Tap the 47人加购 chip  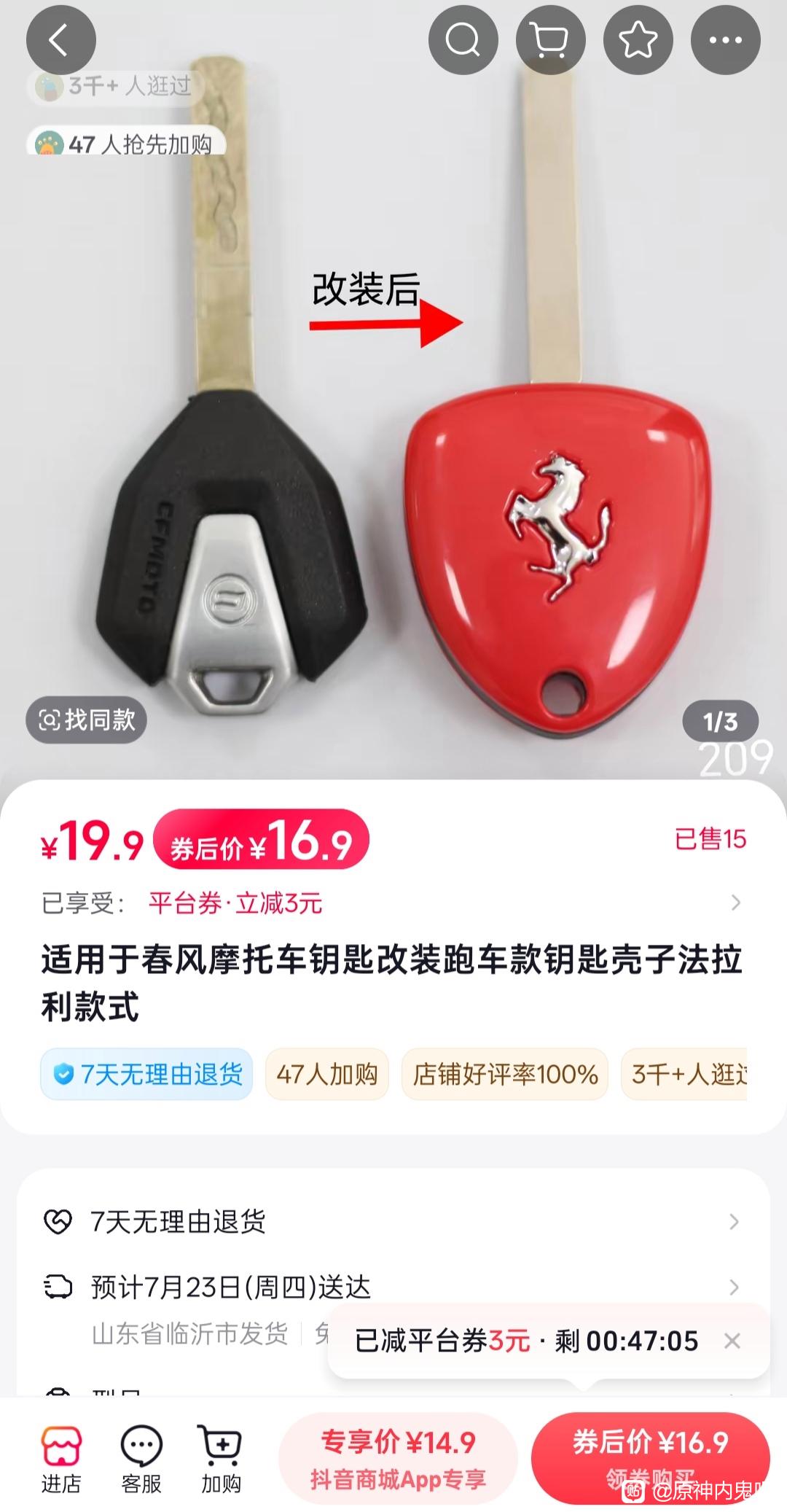click(327, 1074)
